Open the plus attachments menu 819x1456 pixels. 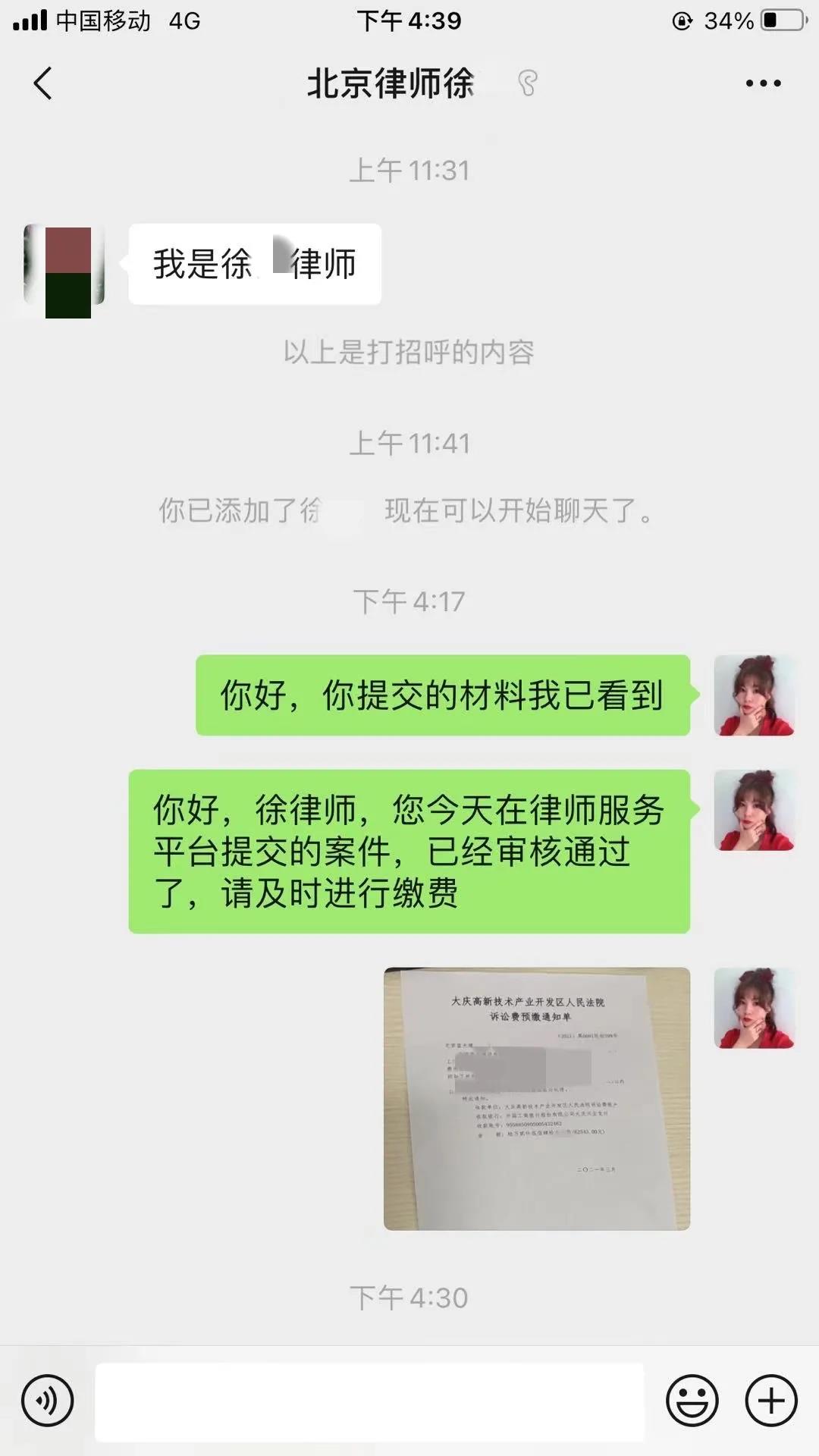(x=771, y=1400)
